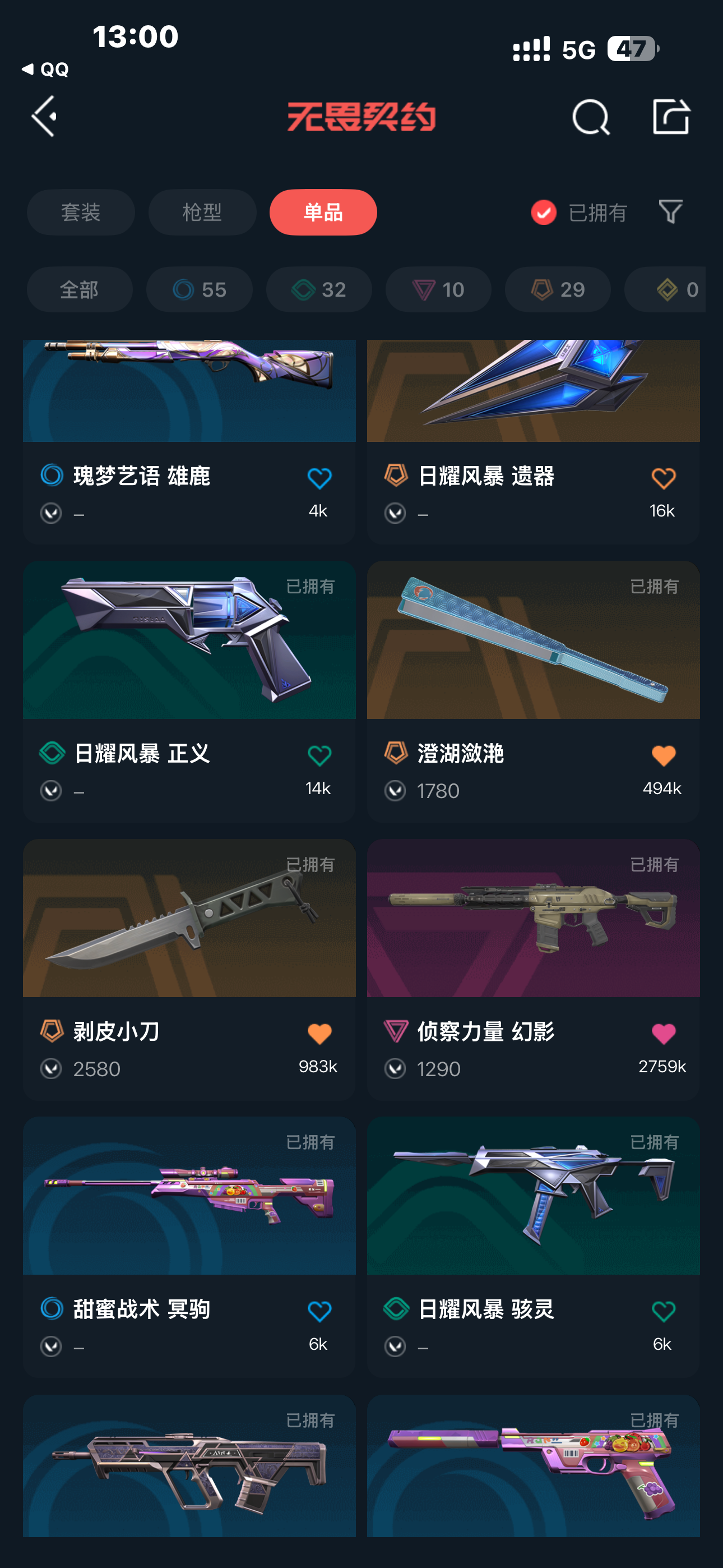Switch to the 套装 tab
This screenshot has height=1568, width=723.
[80, 213]
